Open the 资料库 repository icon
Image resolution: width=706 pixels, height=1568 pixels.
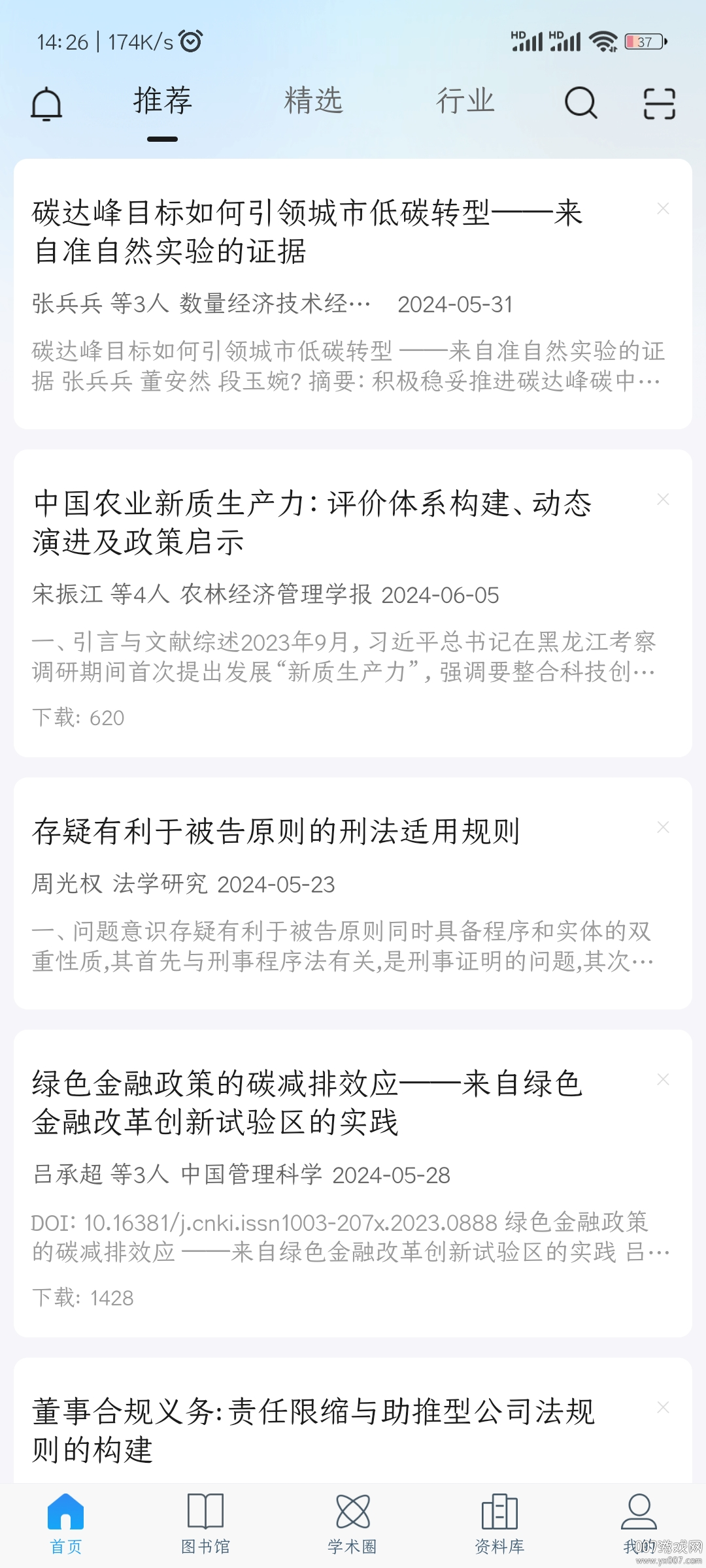click(x=497, y=1513)
